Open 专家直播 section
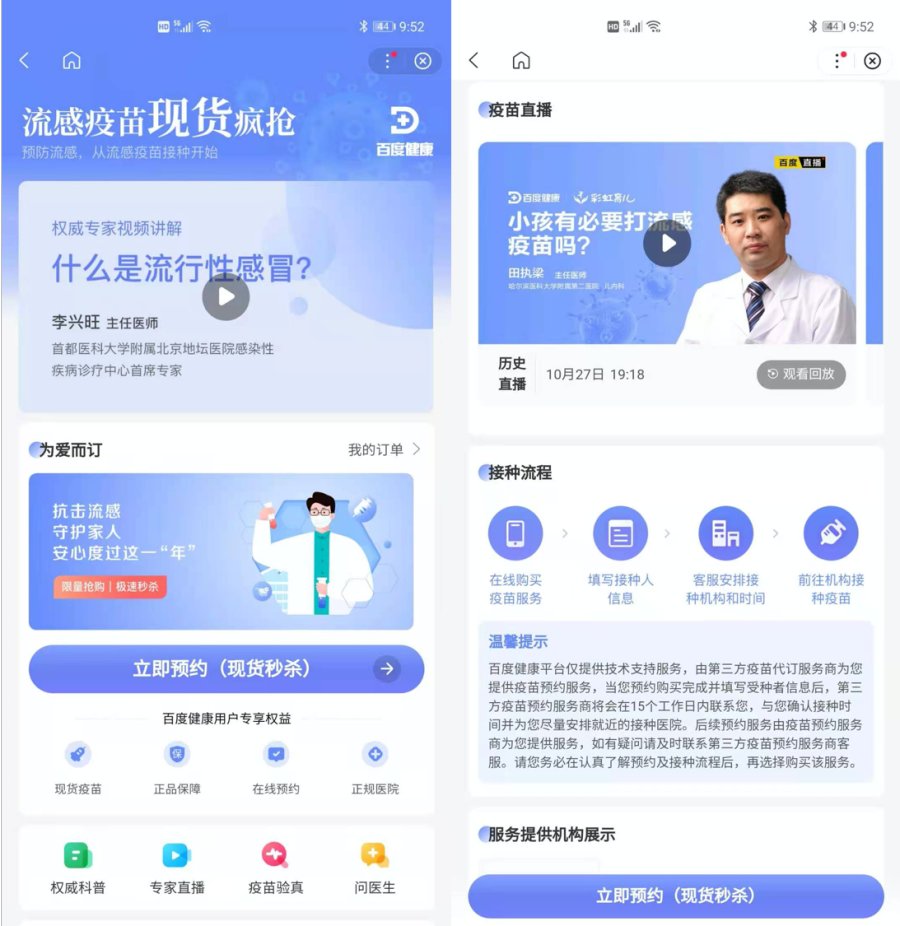900x926 pixels. 176,868
